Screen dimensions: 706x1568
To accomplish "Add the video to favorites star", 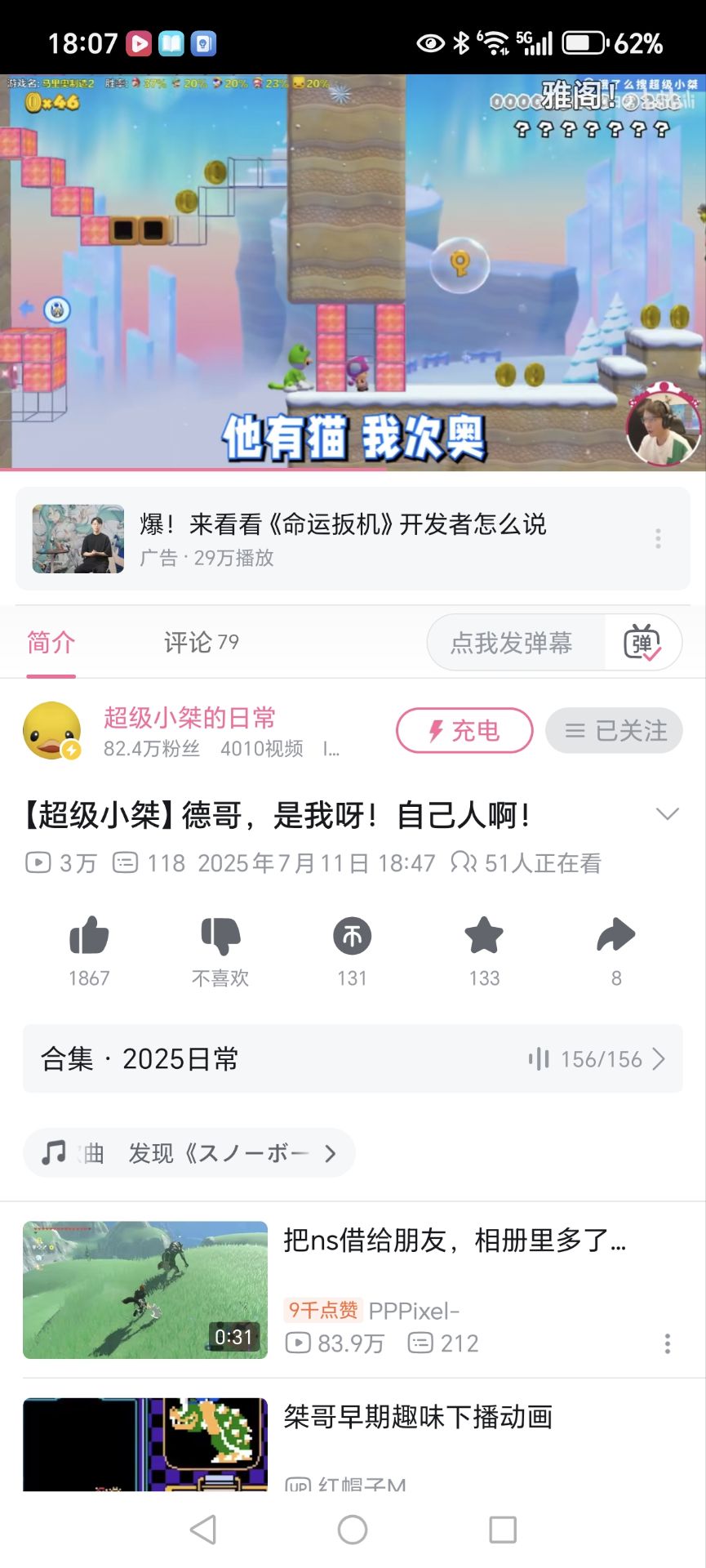I will point(484,936).
